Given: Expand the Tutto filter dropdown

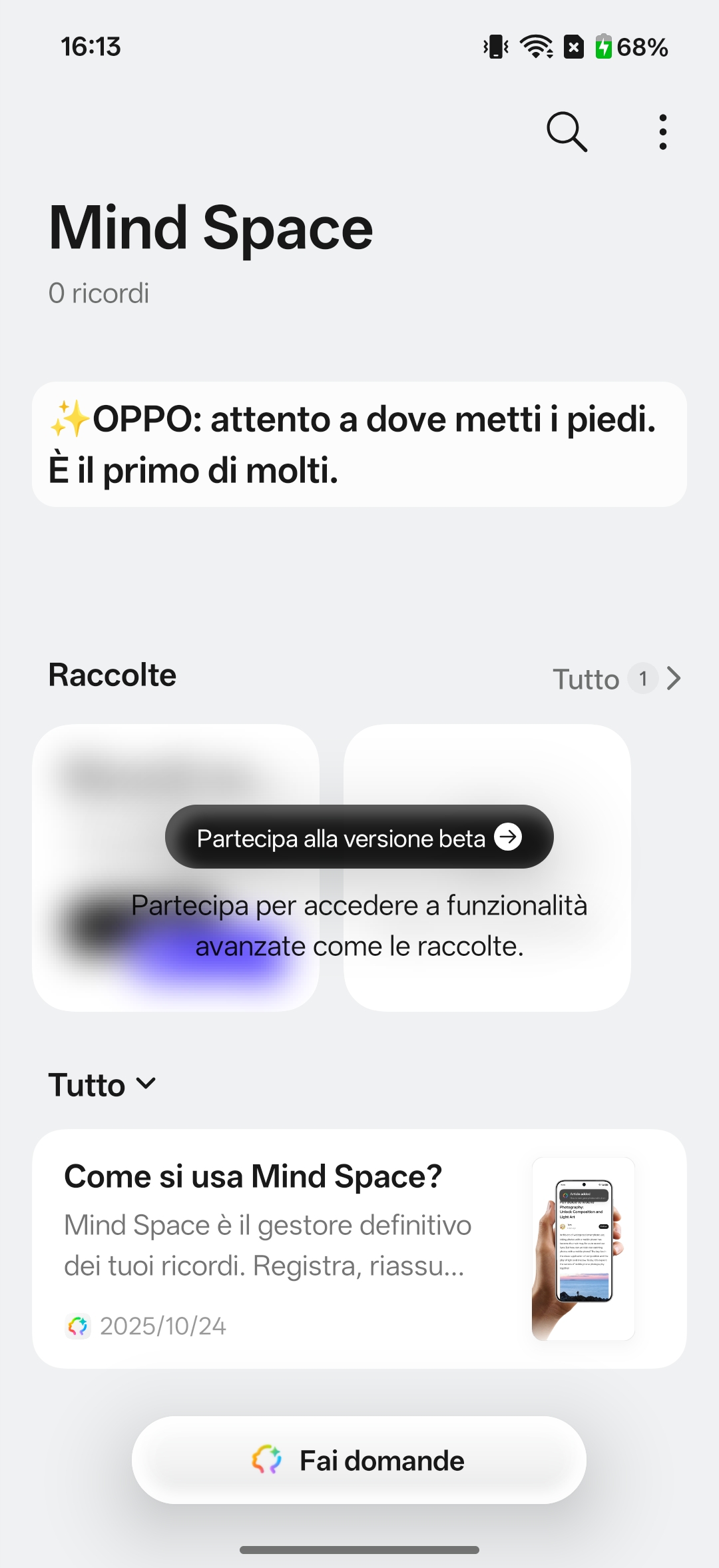Looking at the screenshot, I should (102, 1085).
